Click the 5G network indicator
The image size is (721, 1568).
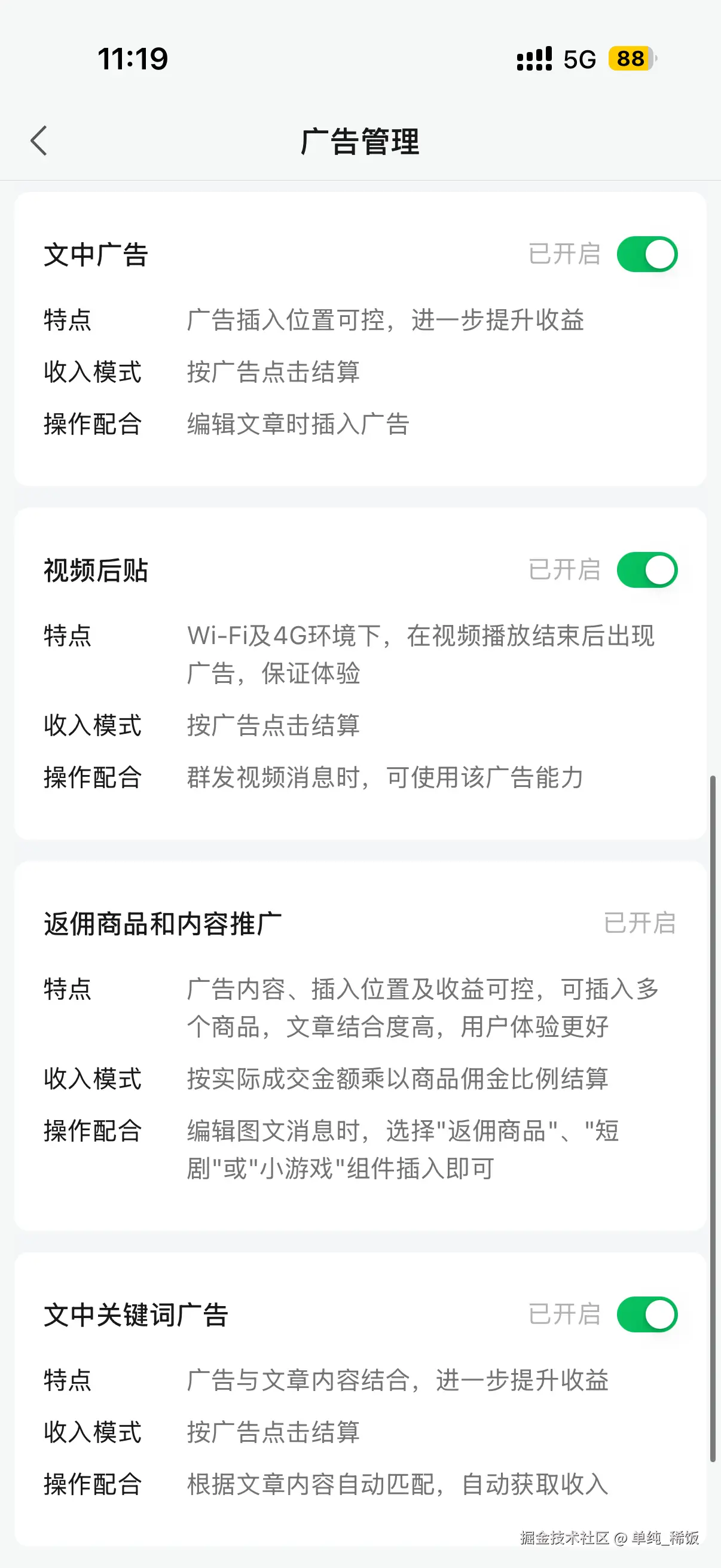(x=577, y=58)
